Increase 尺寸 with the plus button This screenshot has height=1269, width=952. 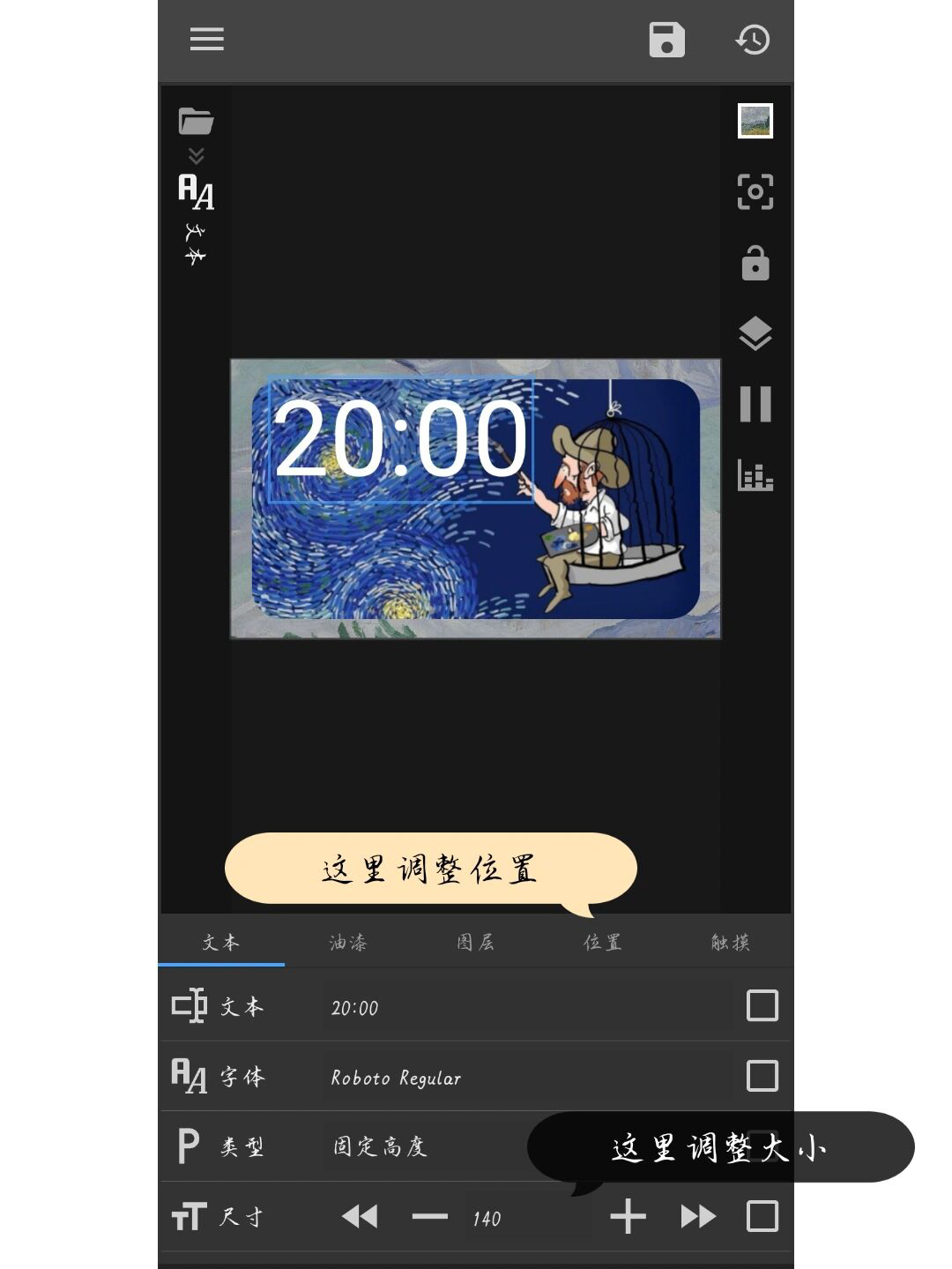[628, 1217]
